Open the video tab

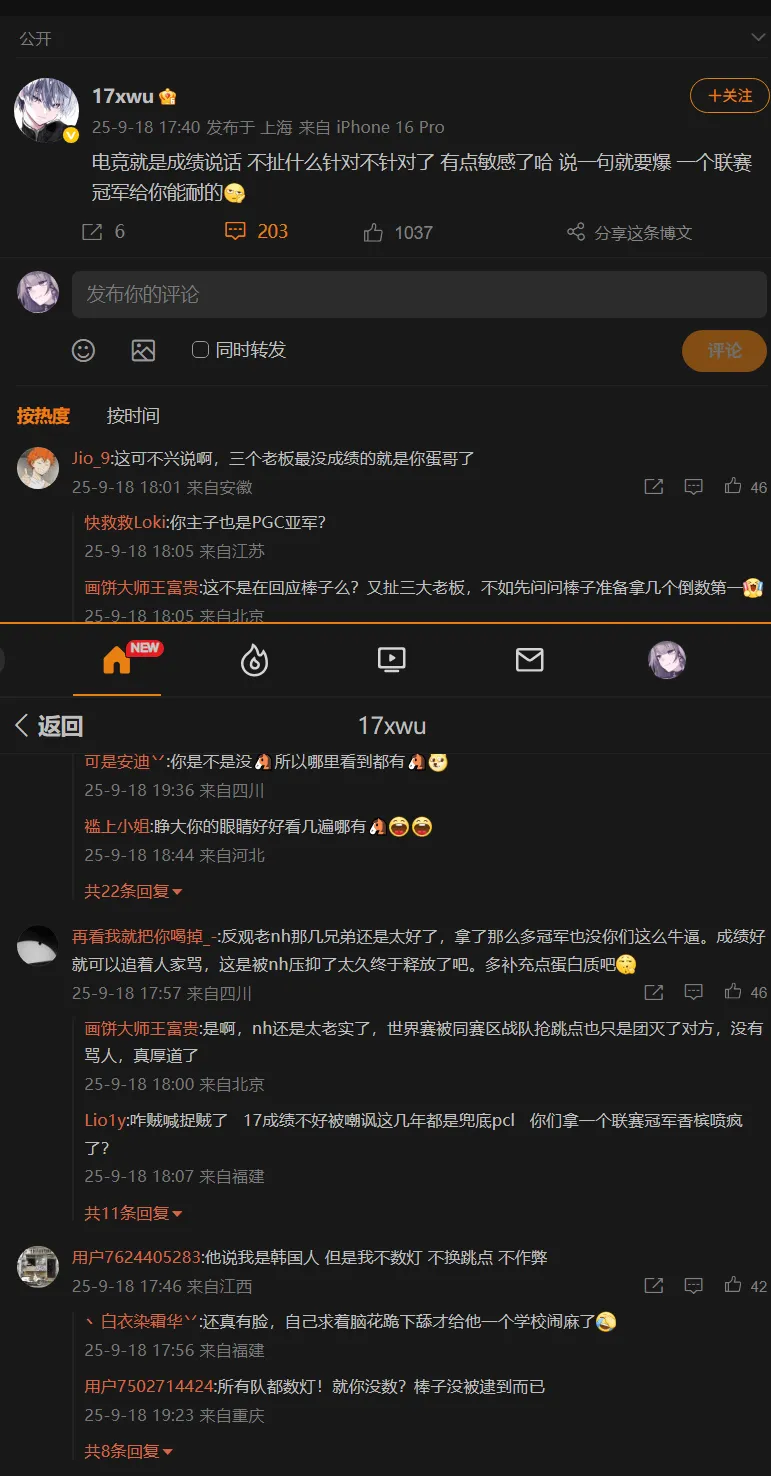[x=391, y=660]
